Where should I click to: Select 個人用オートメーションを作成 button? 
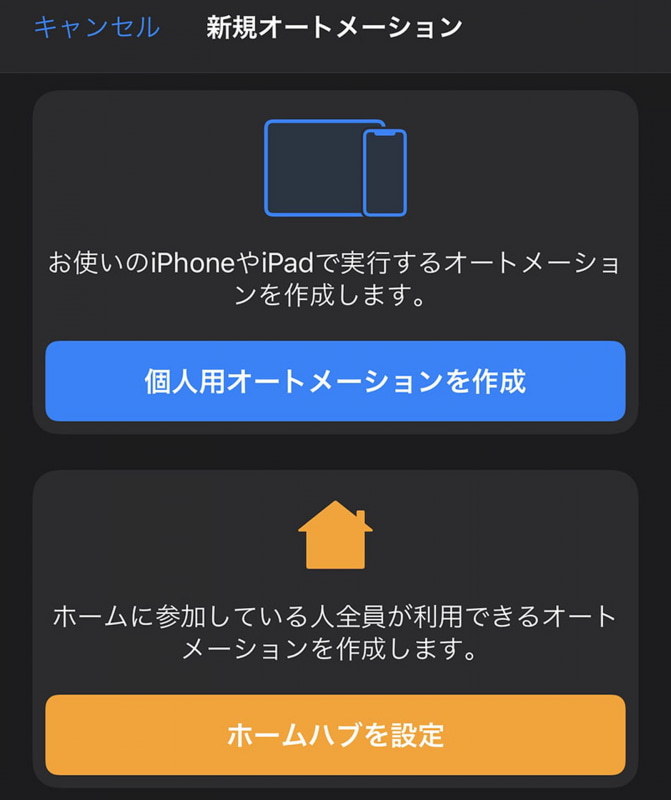[335, 381]
